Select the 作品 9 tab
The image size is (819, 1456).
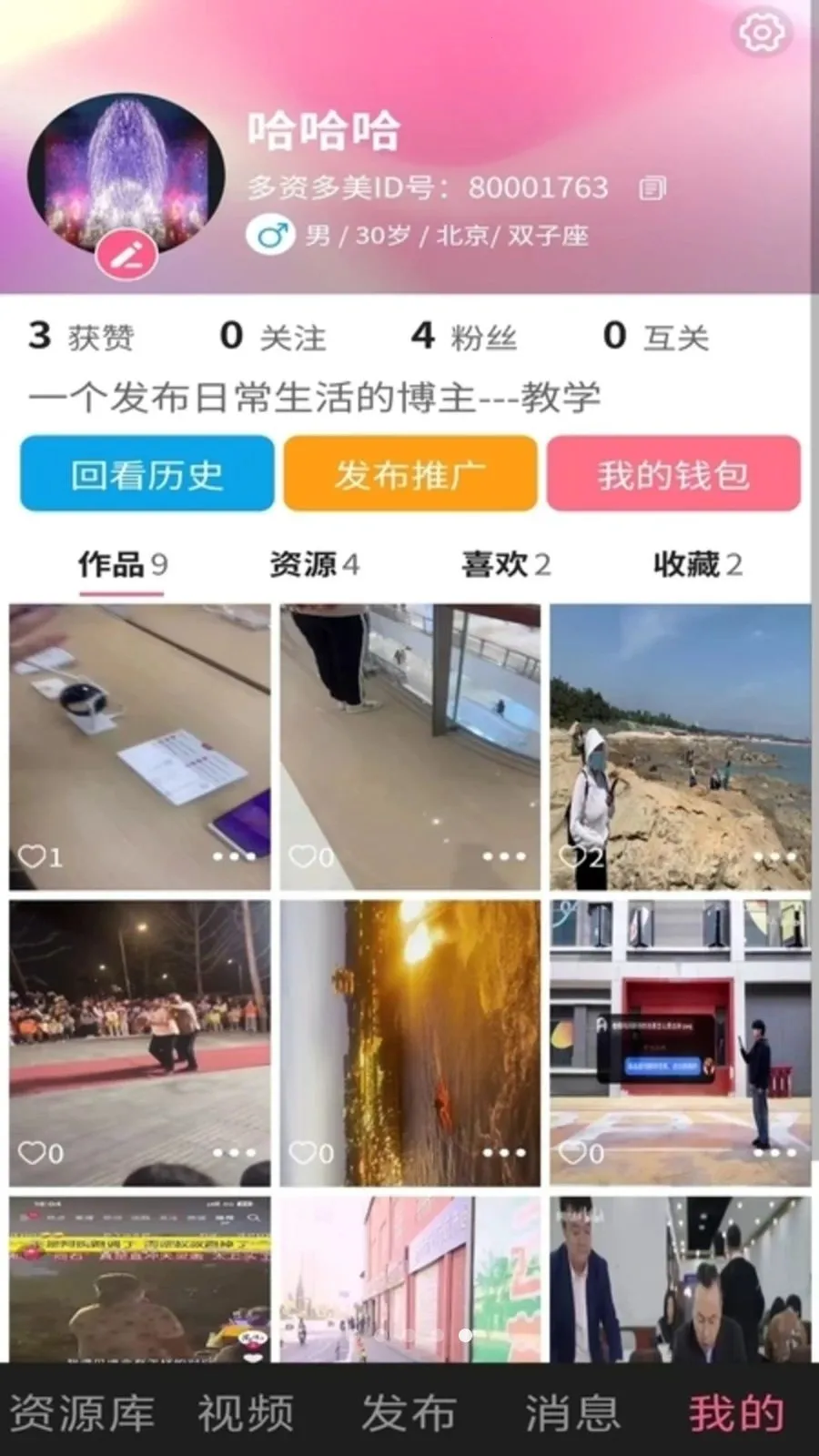[122, 564]
